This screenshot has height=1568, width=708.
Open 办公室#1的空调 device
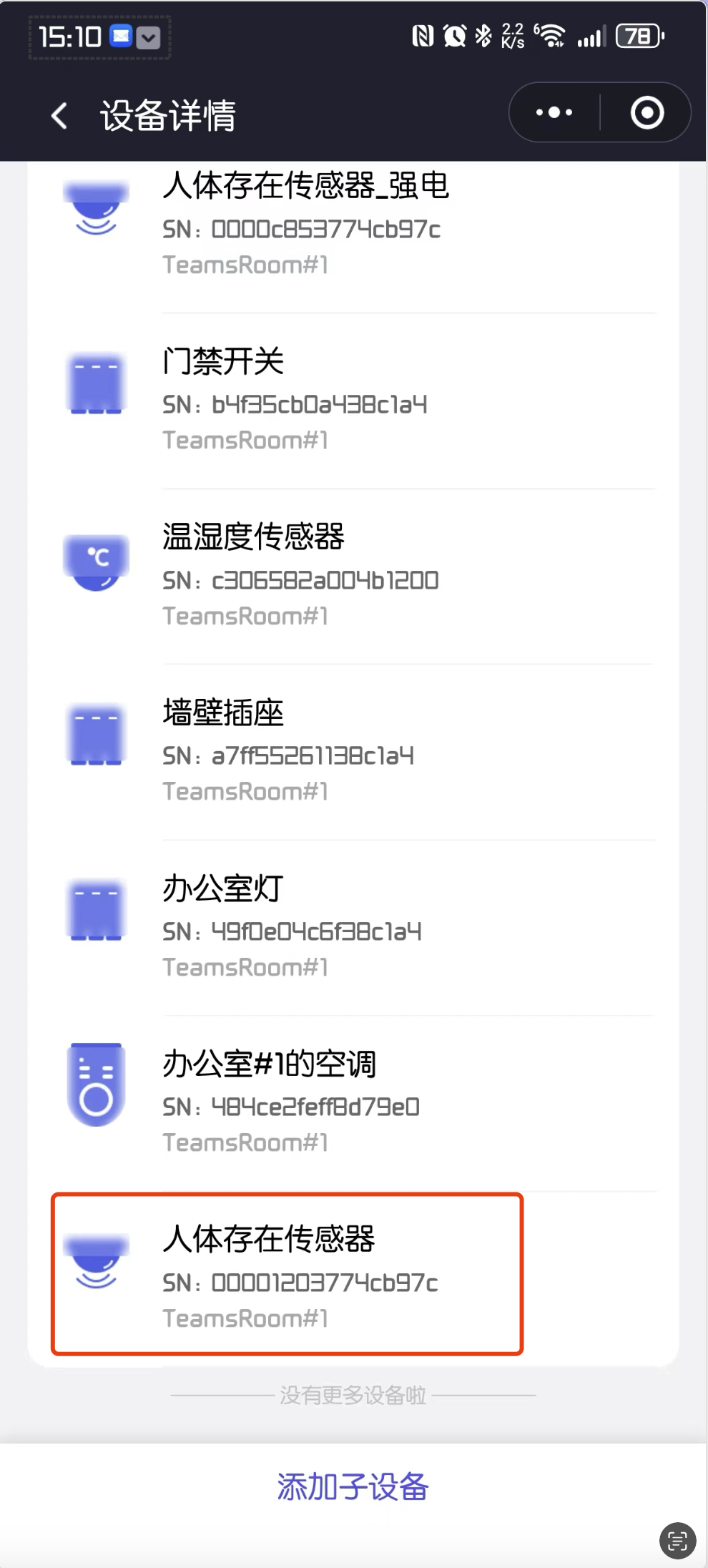(x=353, y=1102)
